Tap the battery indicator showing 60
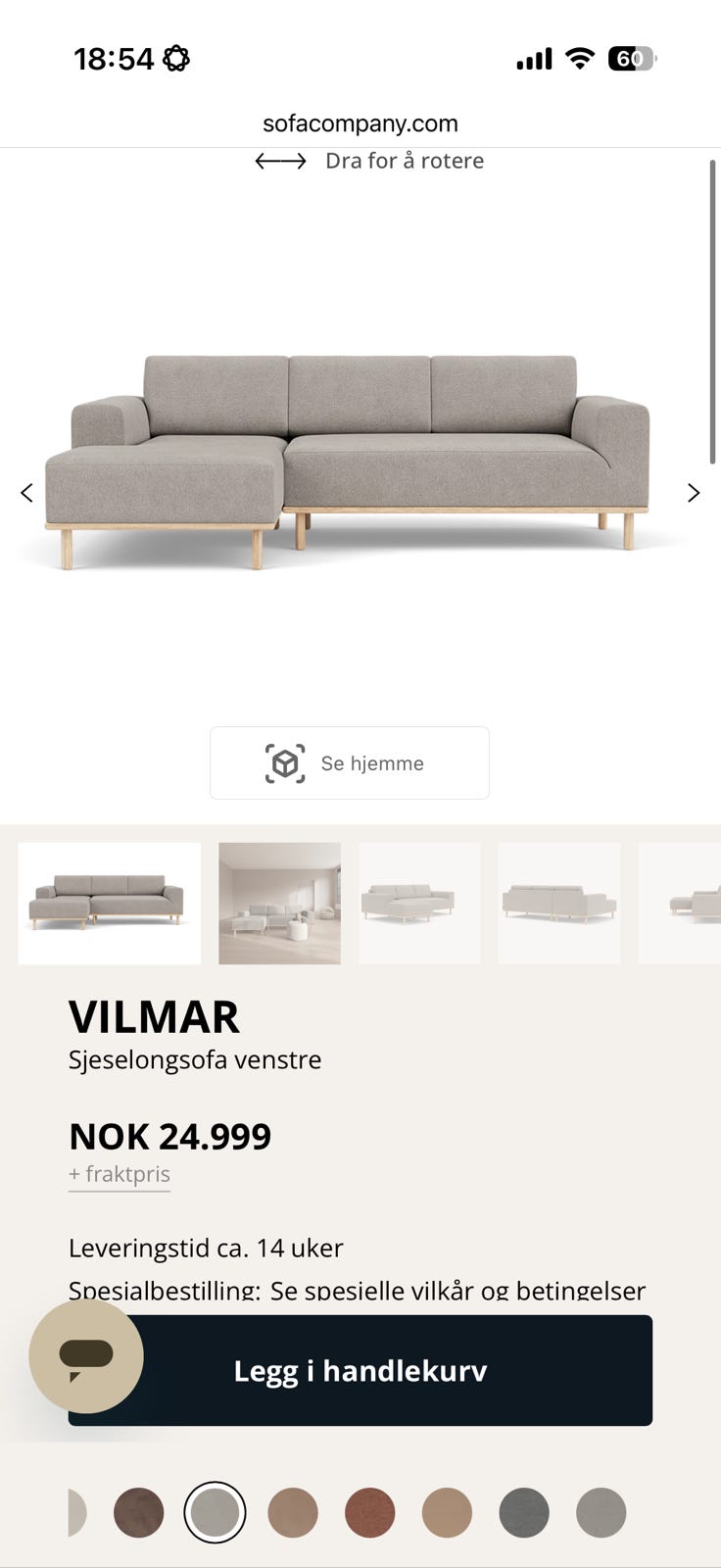Screen dimensions: 721x1568 pyautogui.click(x=633, y=58)
